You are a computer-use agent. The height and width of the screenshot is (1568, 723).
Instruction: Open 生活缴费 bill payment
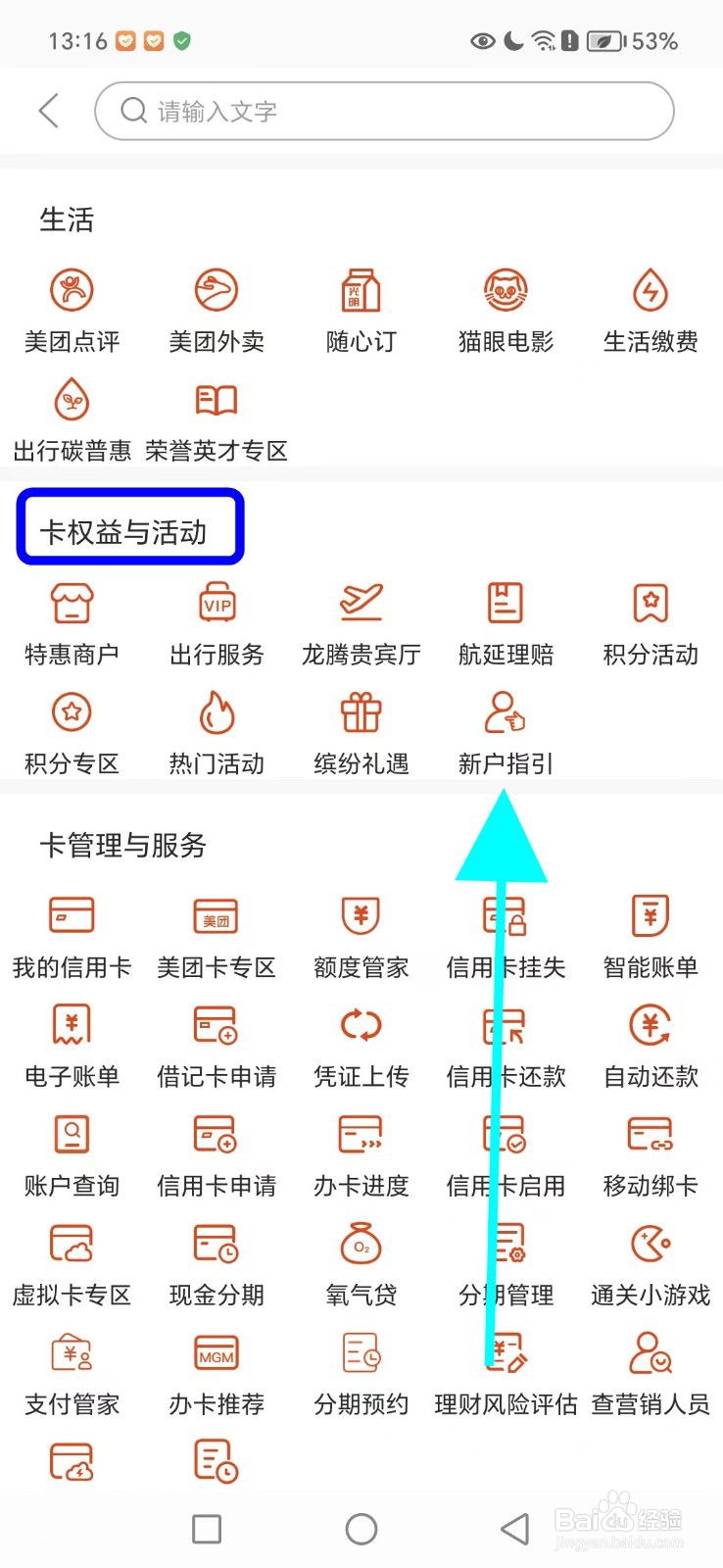pos(650,309)
